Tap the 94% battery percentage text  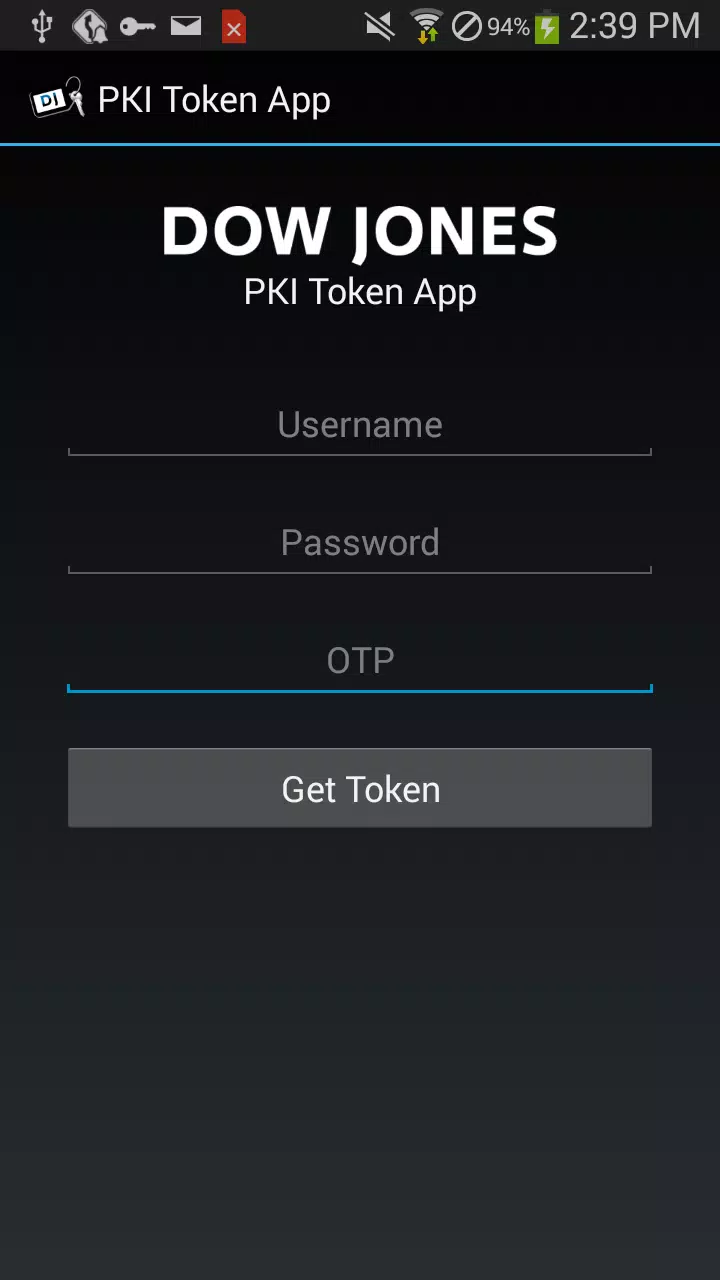pyautogui.click(x=506, y=25)
